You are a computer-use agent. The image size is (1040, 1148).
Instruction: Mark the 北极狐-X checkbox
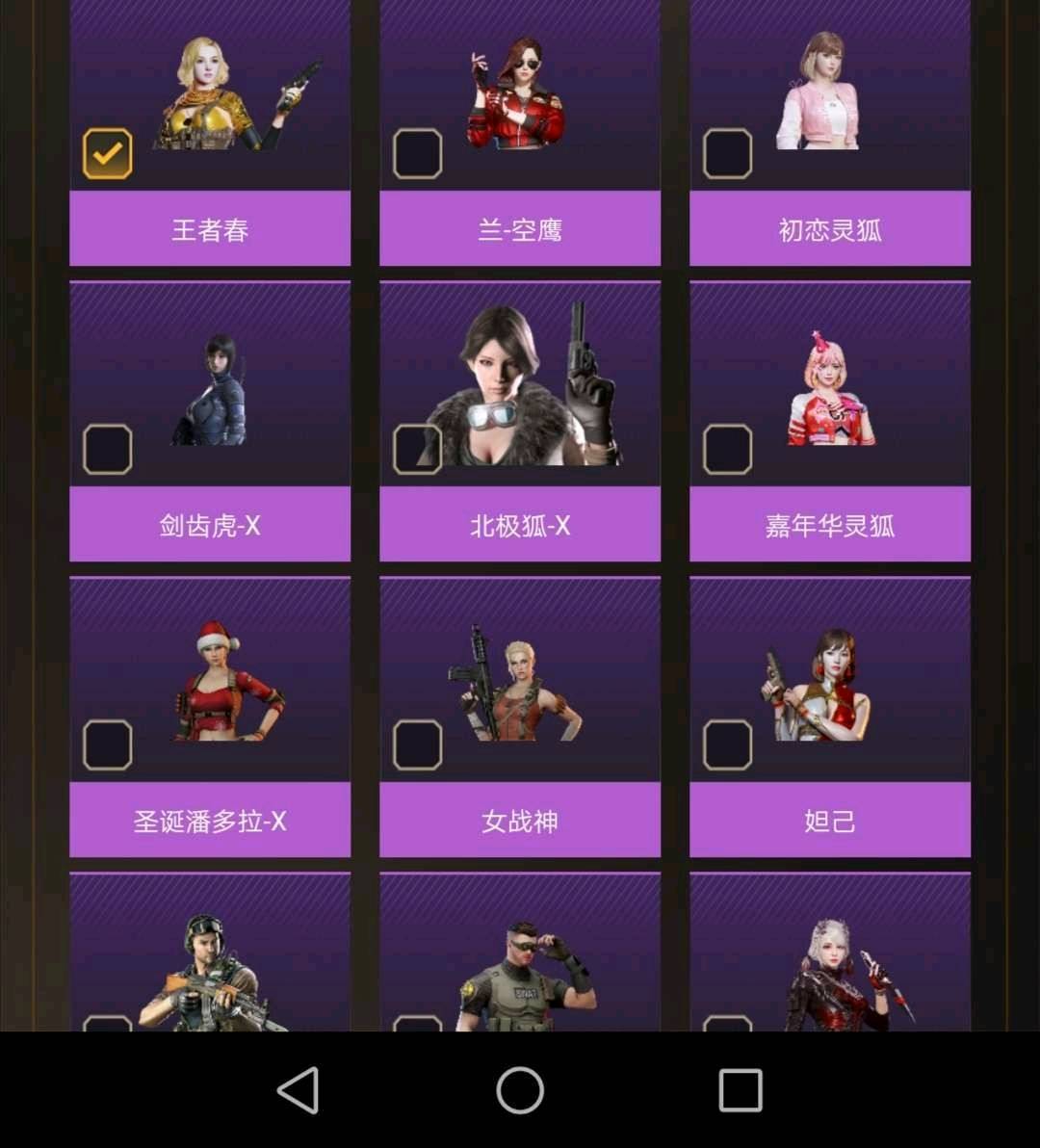[x=418, y=450]
